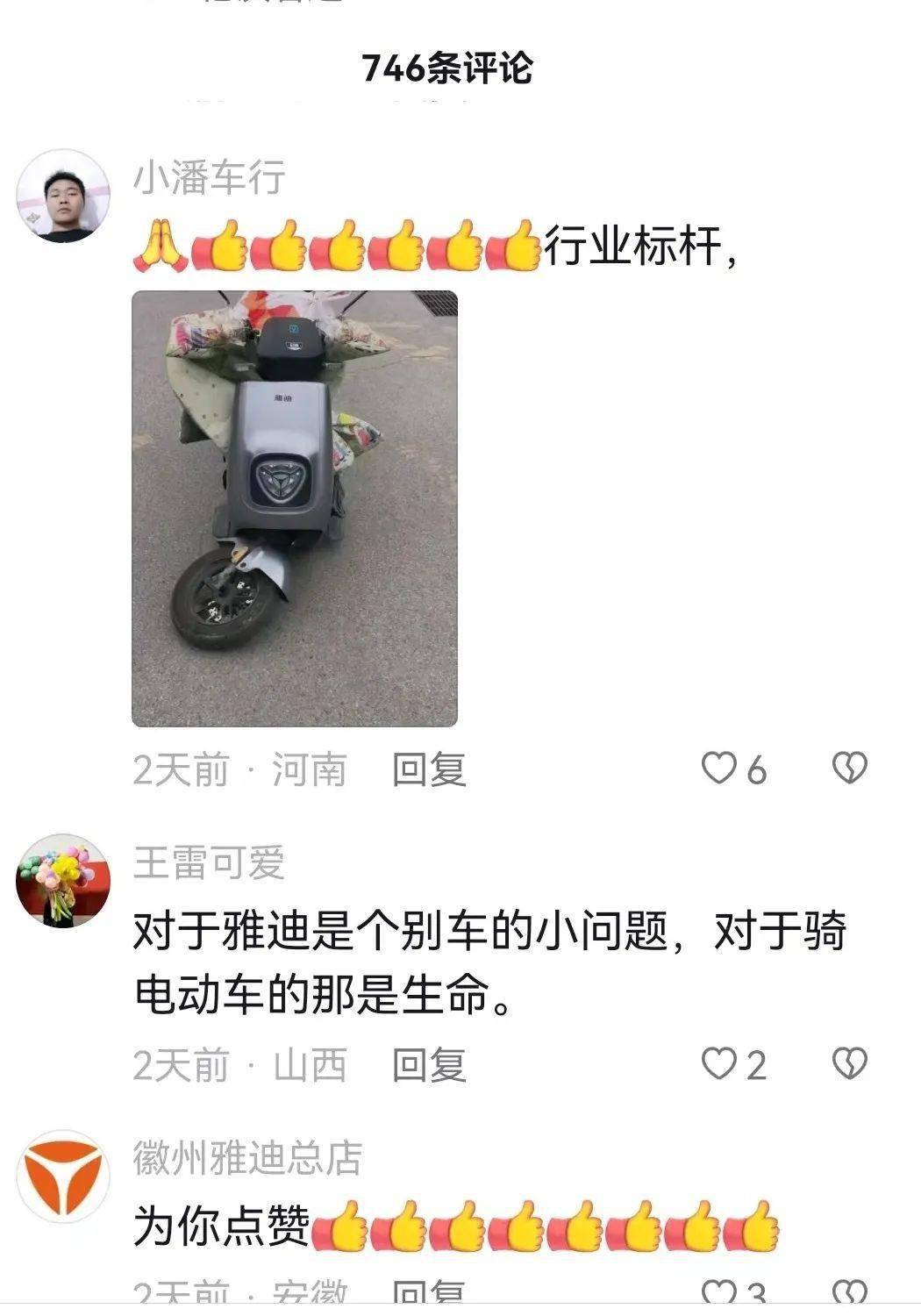Reply to 小潘车行's comment

pyautogui.click(x=428, y=769)
